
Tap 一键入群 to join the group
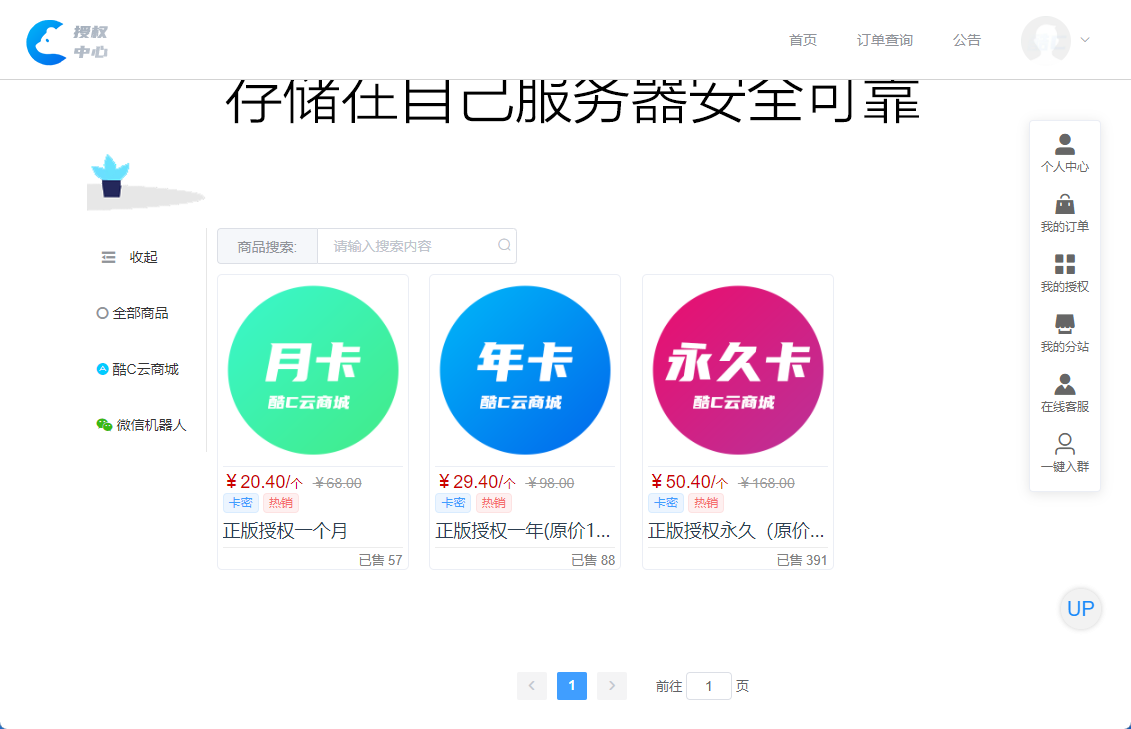point(1064,454)
